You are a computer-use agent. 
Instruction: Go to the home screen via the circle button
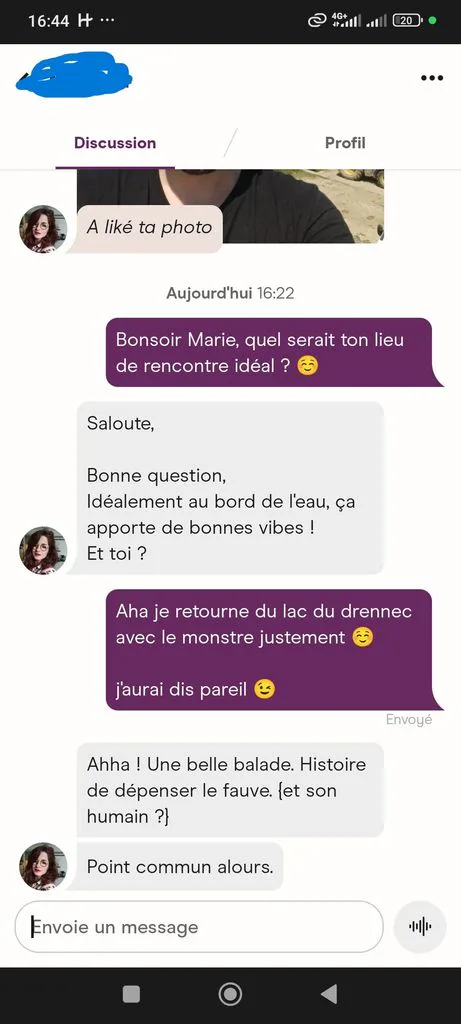click(x=230, y=995)
